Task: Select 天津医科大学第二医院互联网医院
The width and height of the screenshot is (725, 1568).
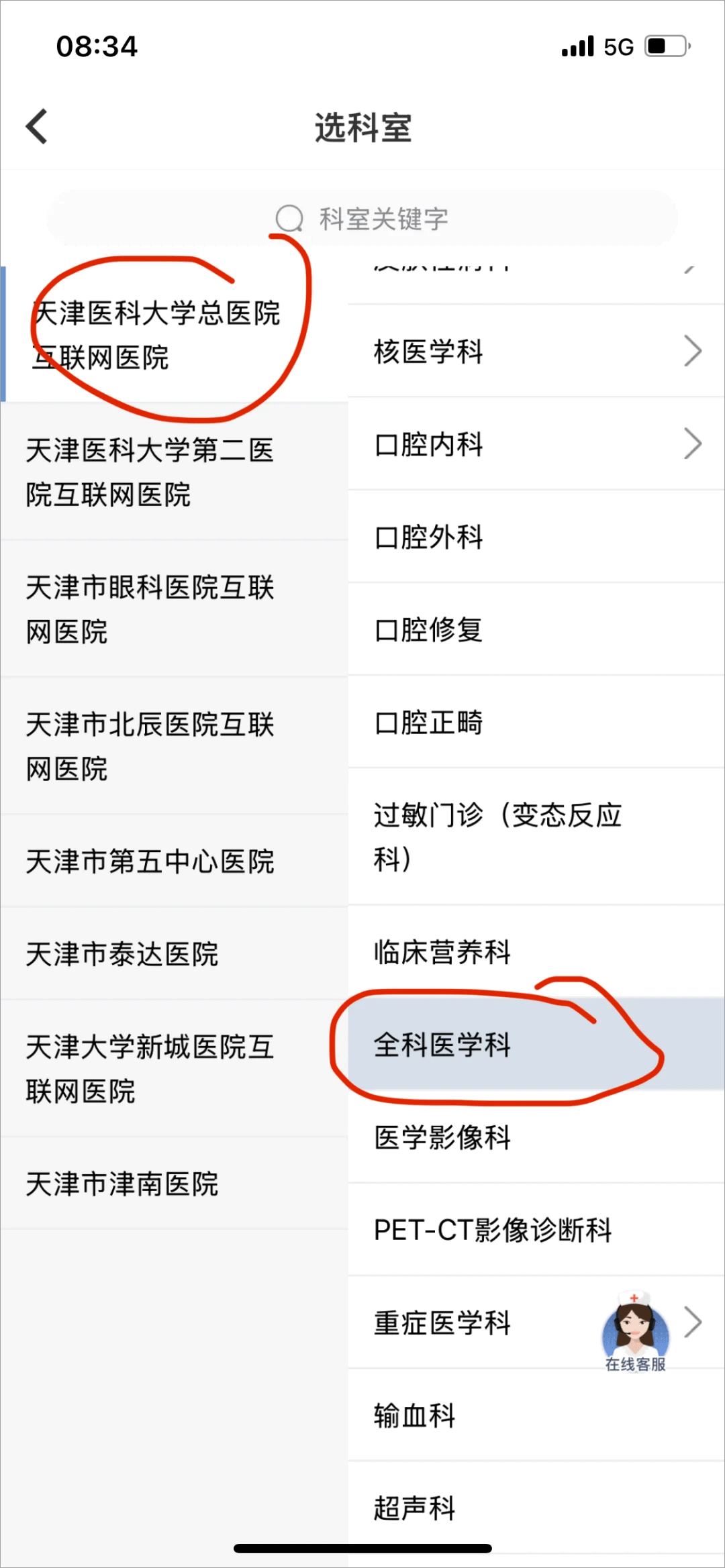Action: [175, 472]
